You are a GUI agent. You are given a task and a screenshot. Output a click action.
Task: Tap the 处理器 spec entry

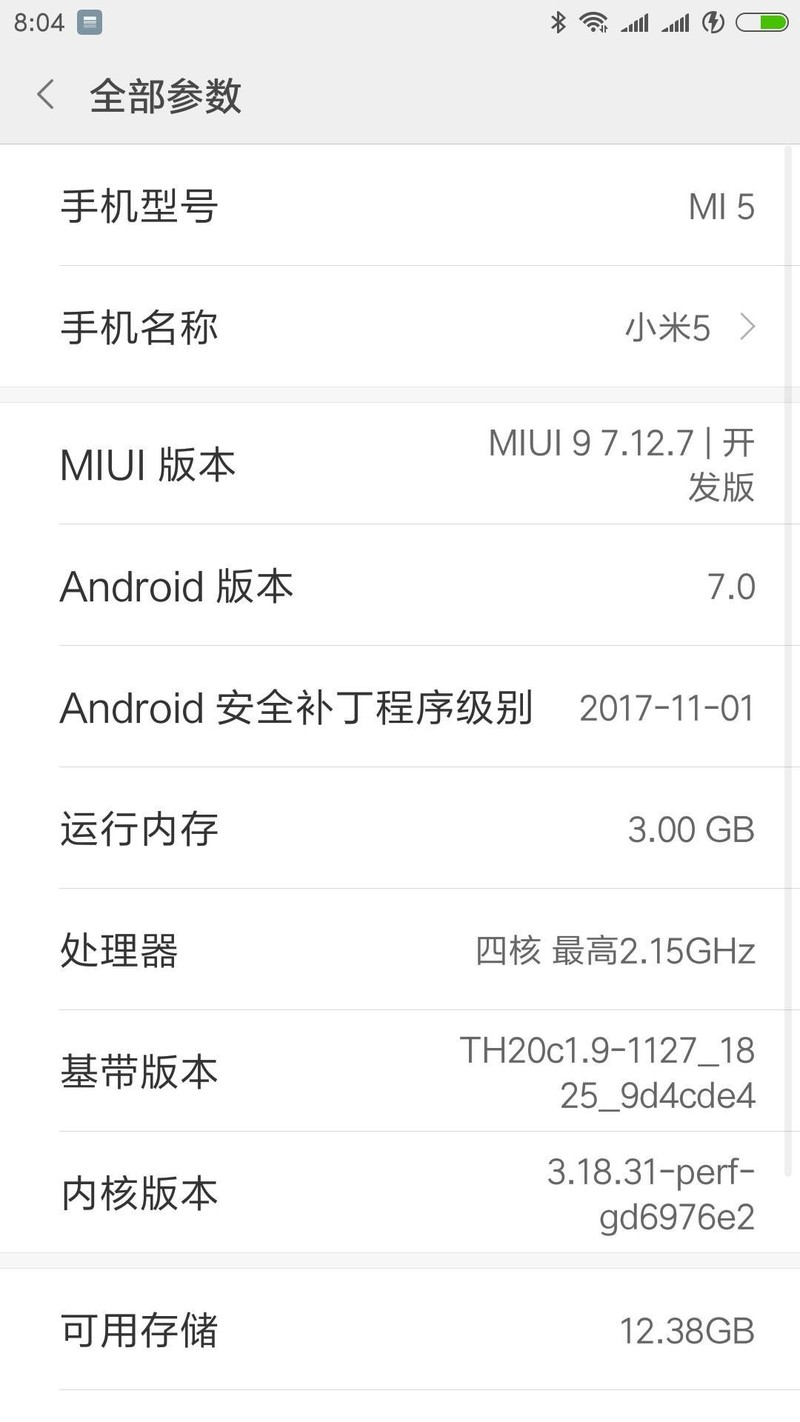click(x=400, y=951)
